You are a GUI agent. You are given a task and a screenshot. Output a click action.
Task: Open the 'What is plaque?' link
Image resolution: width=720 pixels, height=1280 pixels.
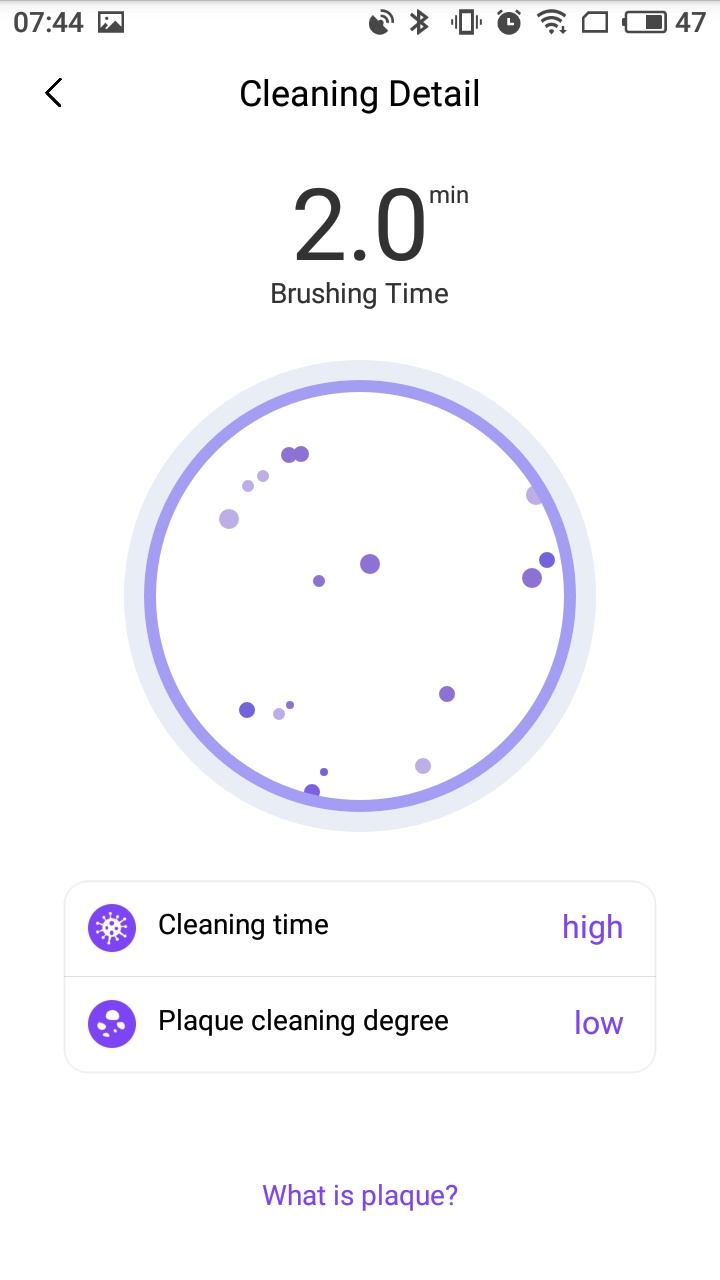pyautogui.click(x=360, y=1195)
